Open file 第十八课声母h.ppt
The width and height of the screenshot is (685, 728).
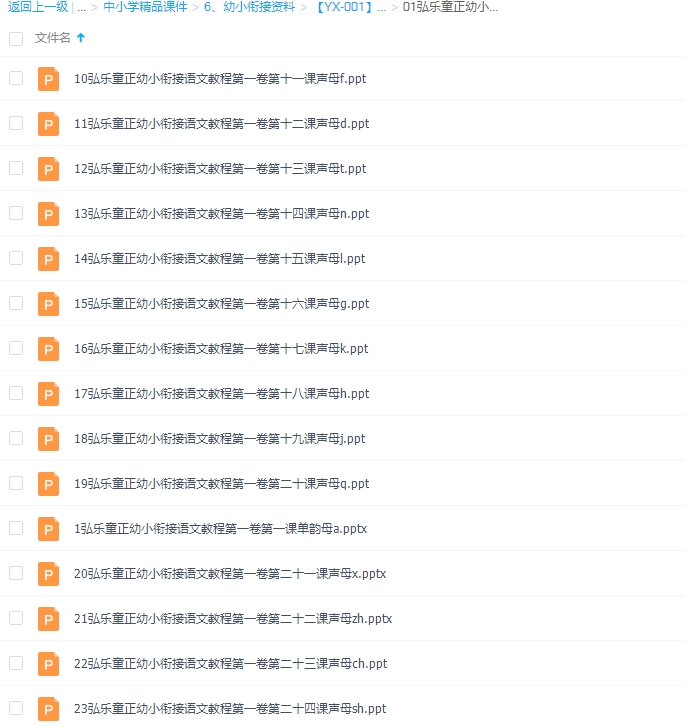tap(220, 394)
